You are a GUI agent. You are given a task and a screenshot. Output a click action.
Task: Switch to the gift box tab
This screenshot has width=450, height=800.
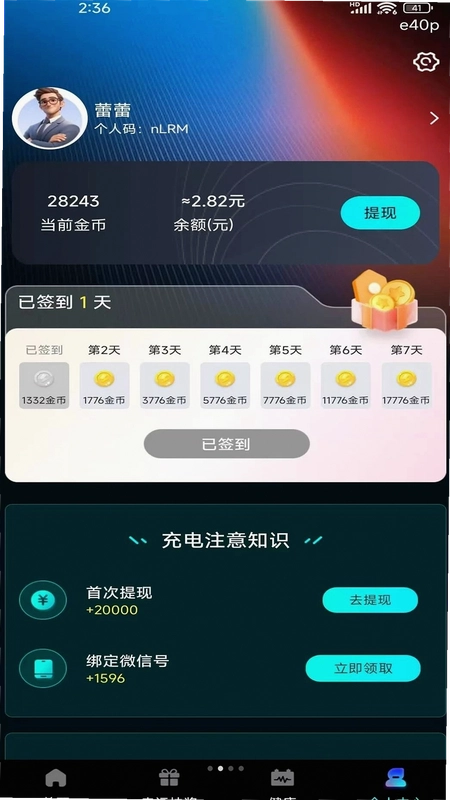[169, 779]
